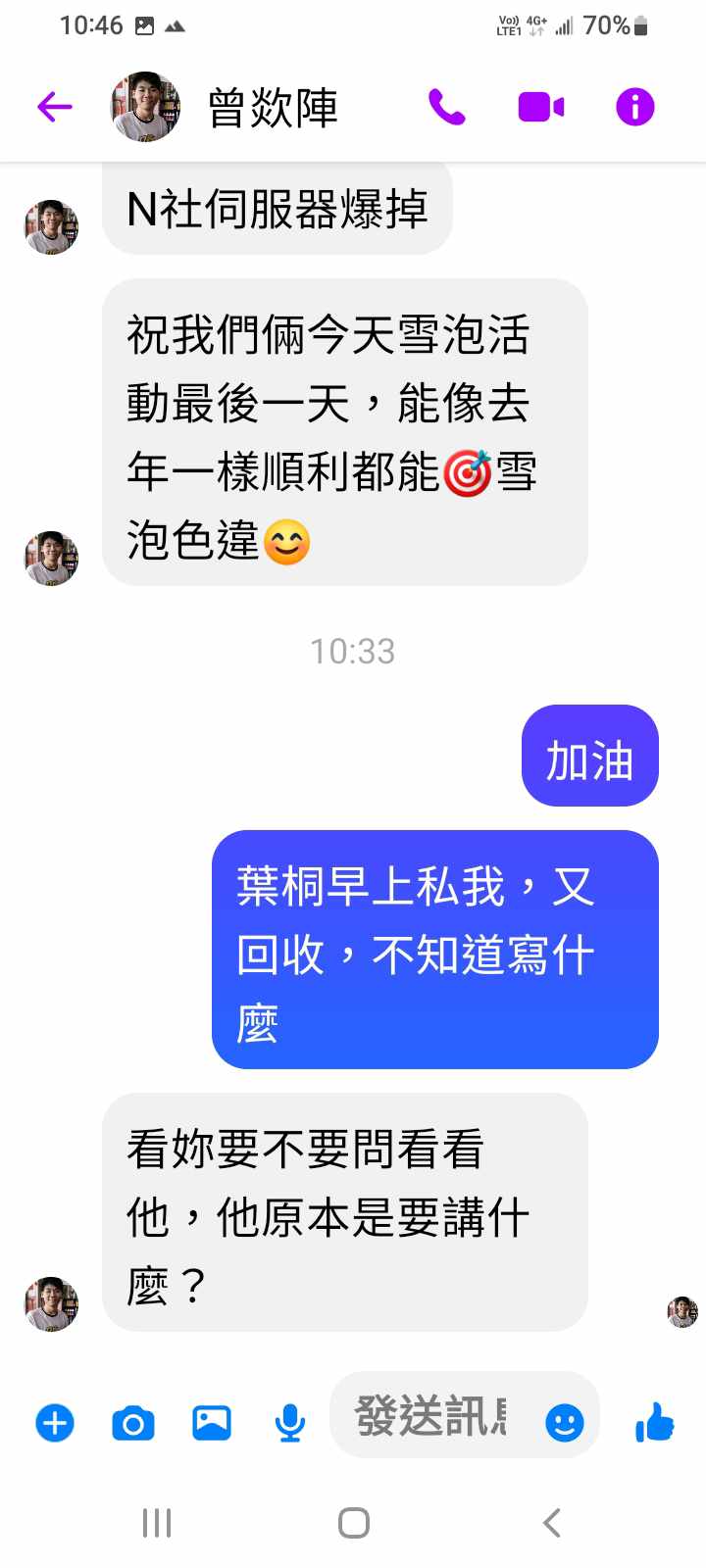
Task: Open the photo gallery picker
Action: (x=212, y=1422)
